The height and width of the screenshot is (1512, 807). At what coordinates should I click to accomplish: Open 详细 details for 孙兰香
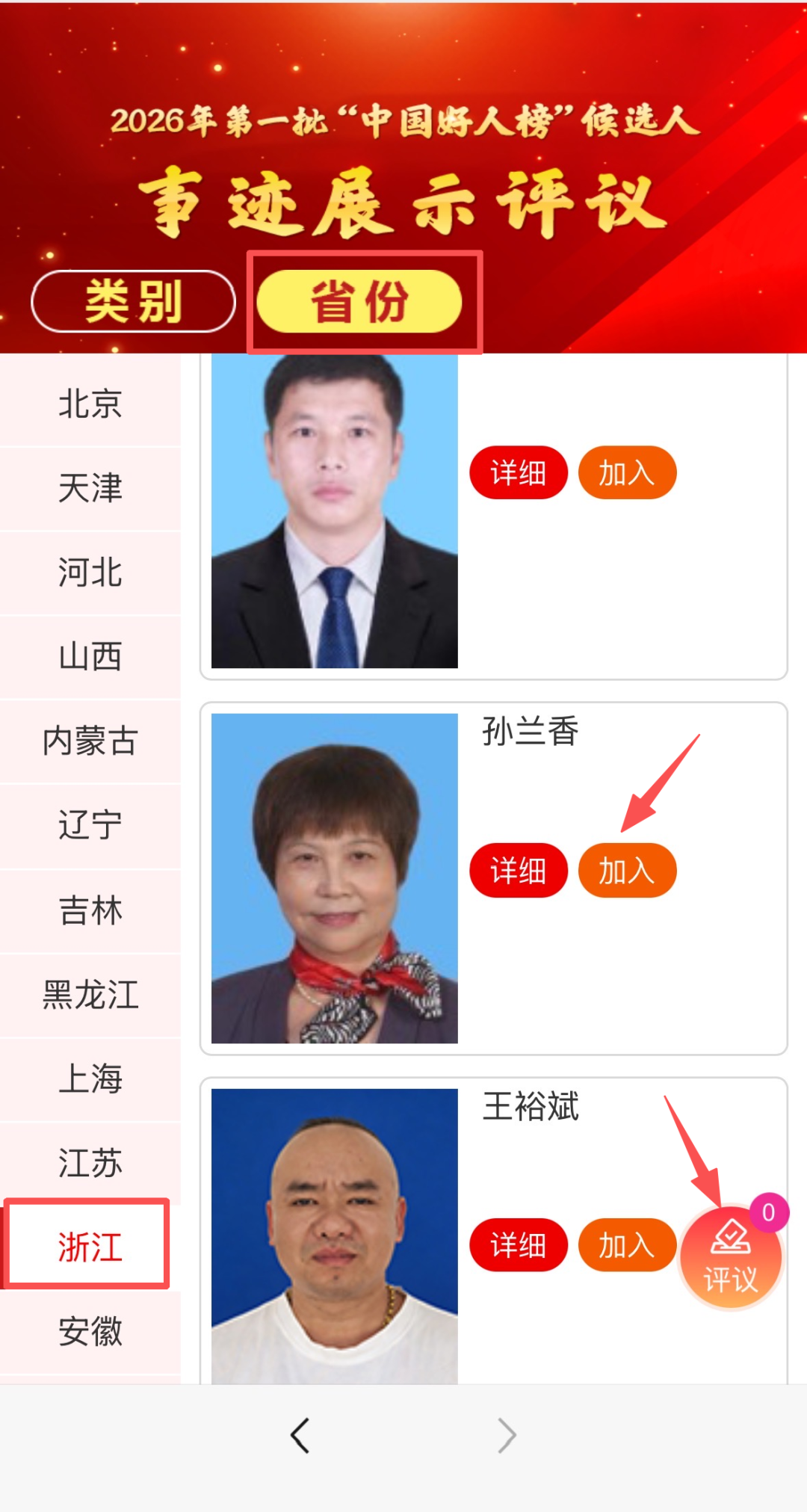(518, 869)
